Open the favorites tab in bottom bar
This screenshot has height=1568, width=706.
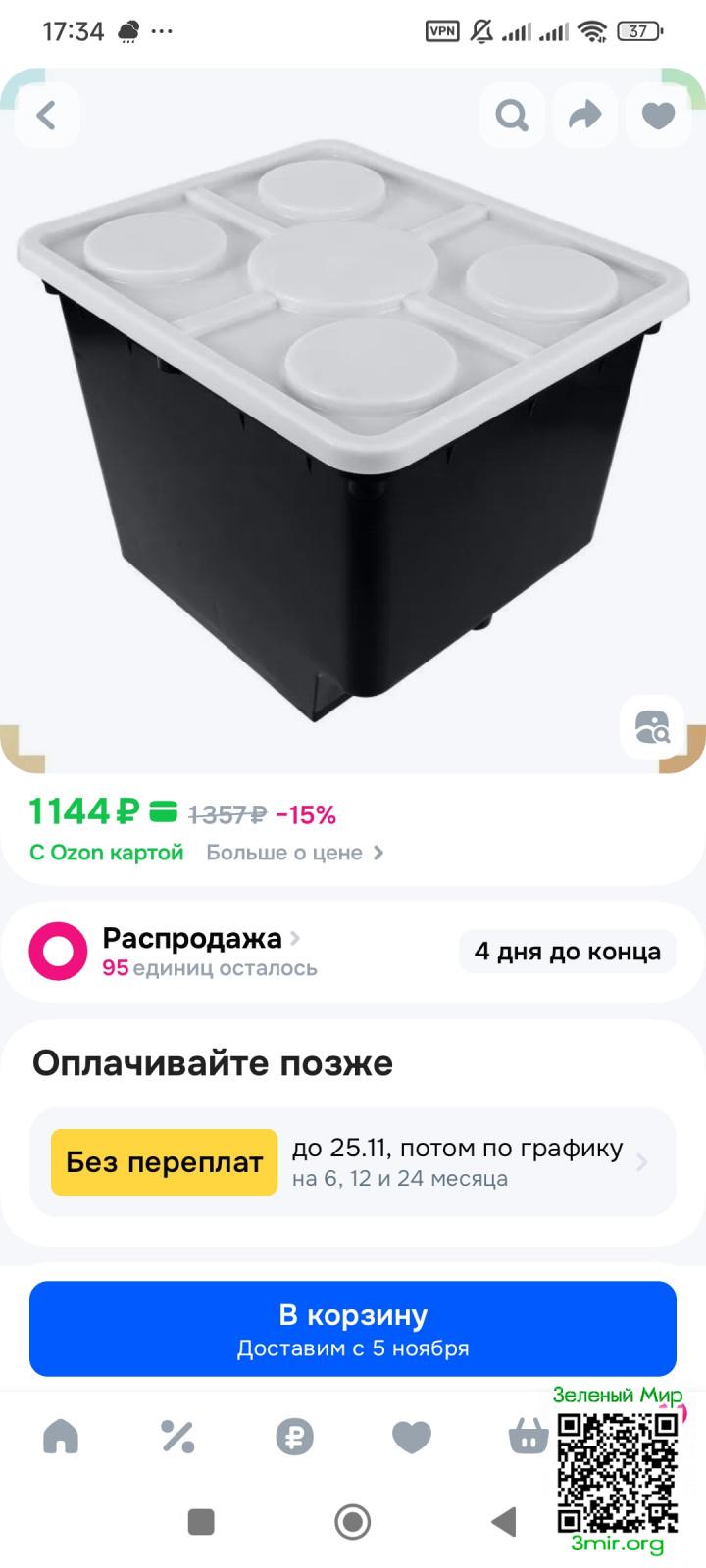pos(412,1438)
